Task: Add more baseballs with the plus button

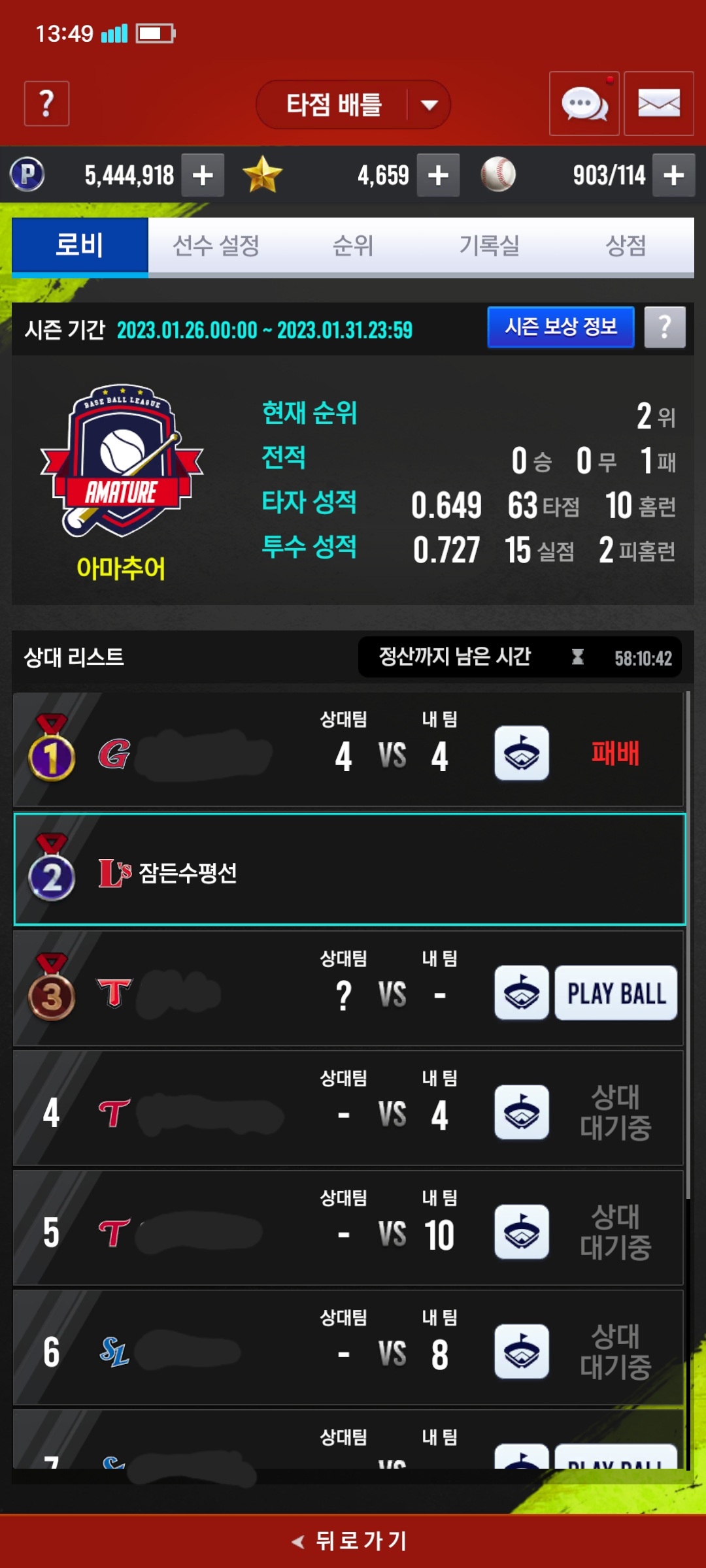Action: point(673,175)
